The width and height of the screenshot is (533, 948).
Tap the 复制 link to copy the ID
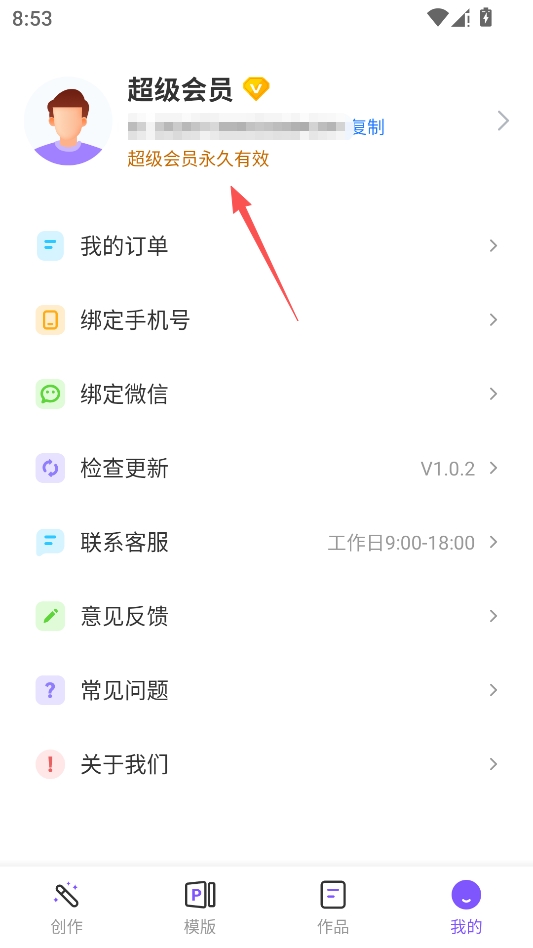click(368, 127)
